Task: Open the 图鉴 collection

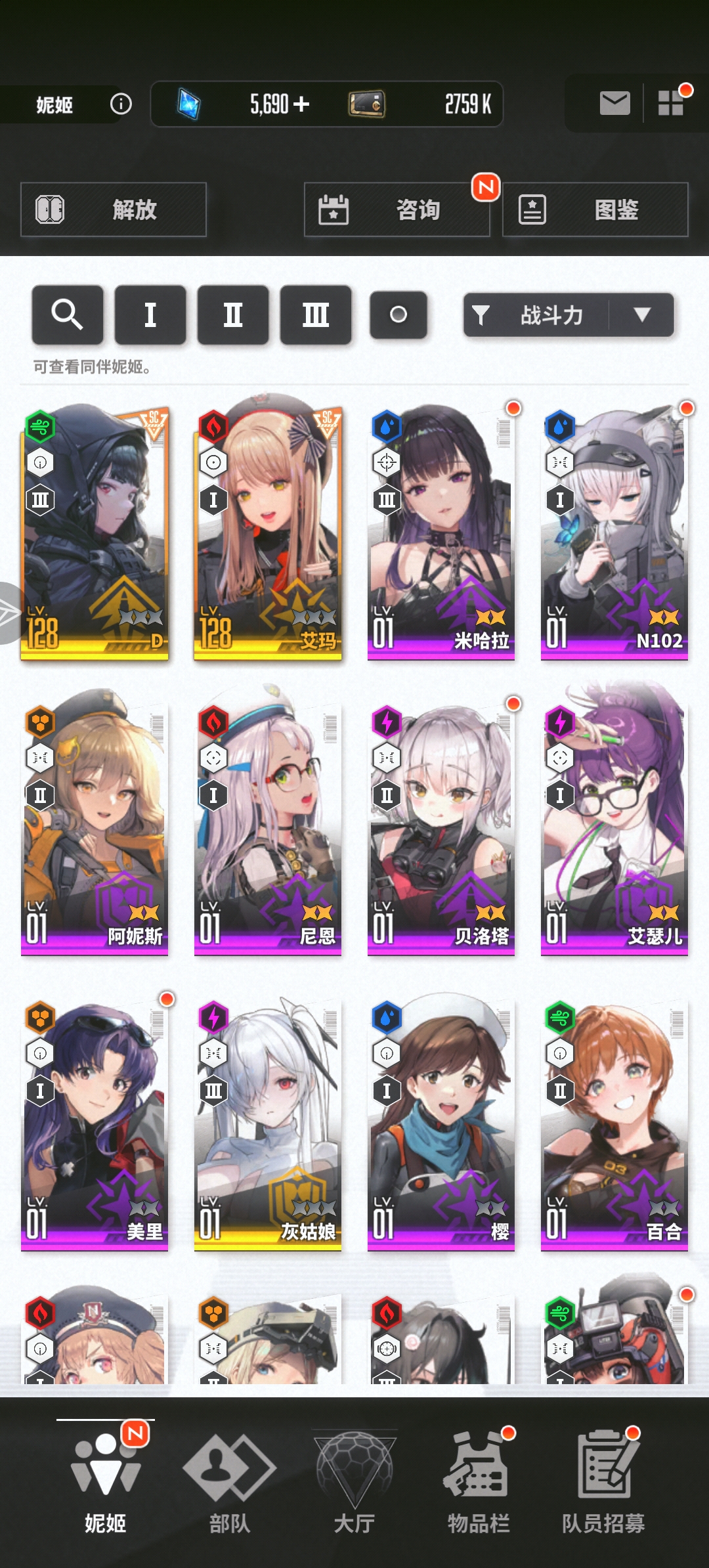Action: pyautogui.click(x=595, y=210)
